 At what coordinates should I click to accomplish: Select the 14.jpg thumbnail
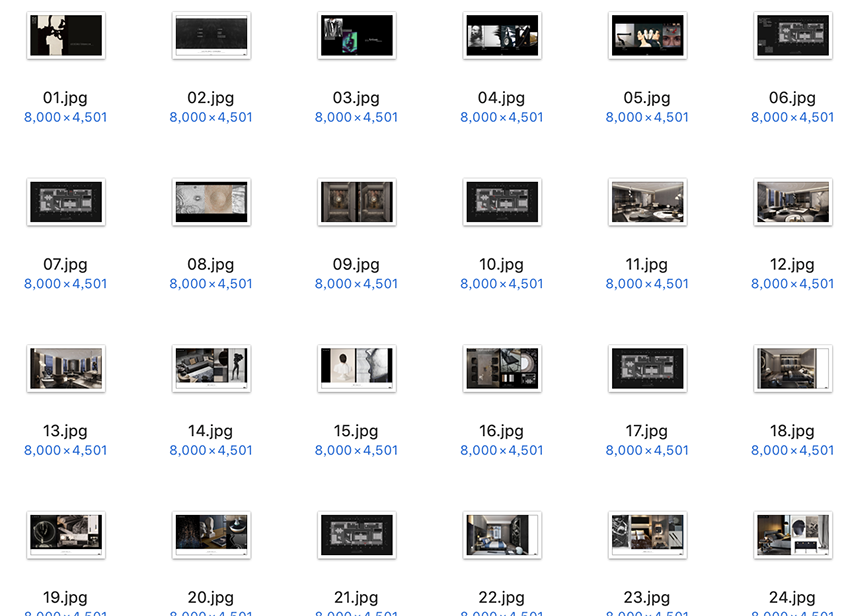pos(211,368)
